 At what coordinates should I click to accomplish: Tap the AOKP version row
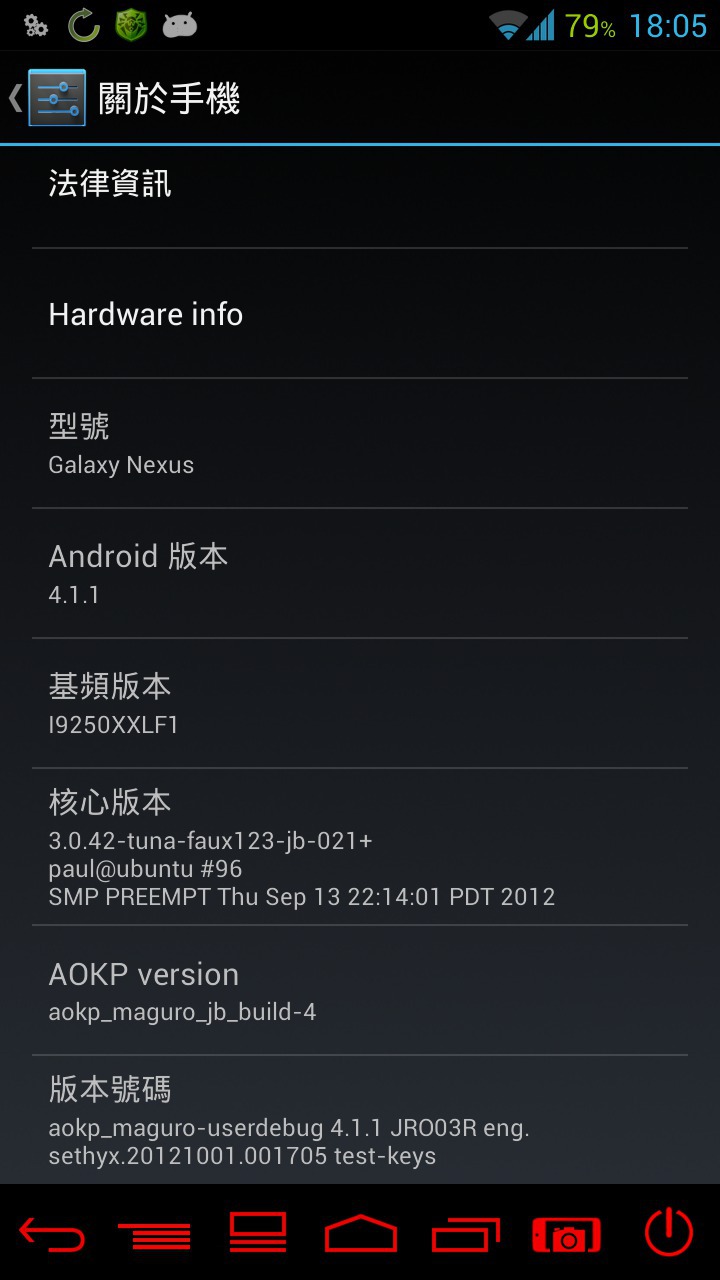click(360, 990)
